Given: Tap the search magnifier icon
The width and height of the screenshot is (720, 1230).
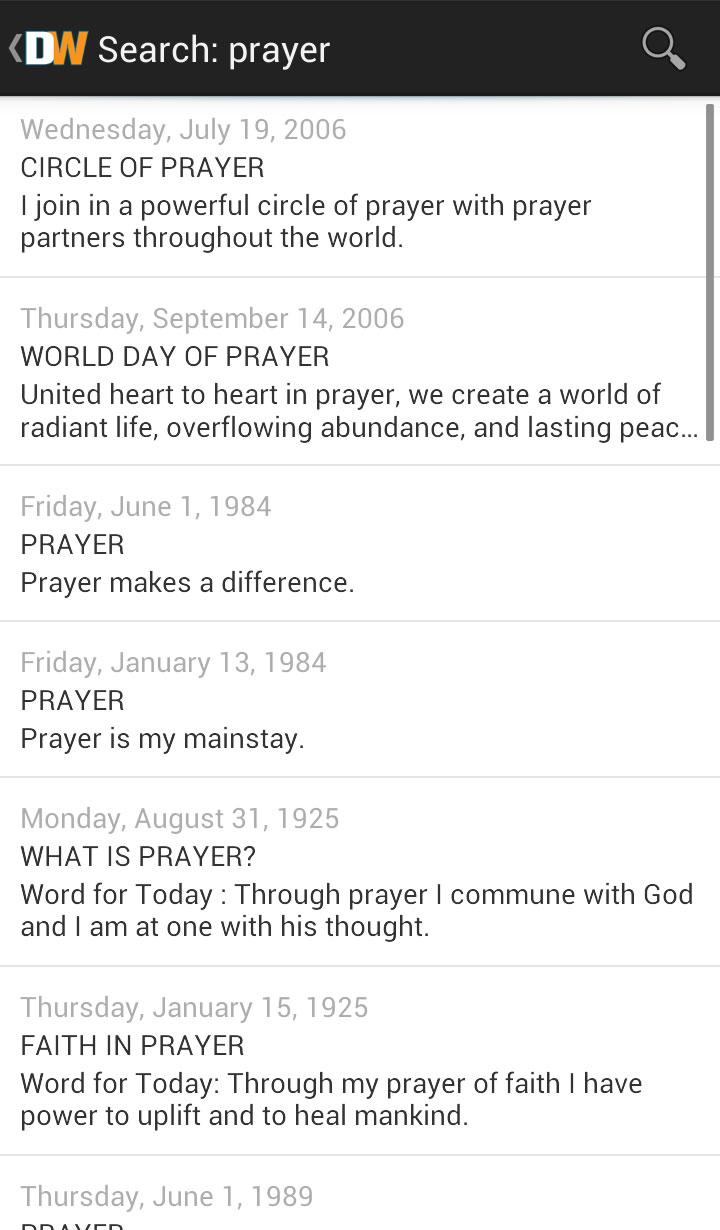Looking at the screenshot, I should (x=663, y=48).
